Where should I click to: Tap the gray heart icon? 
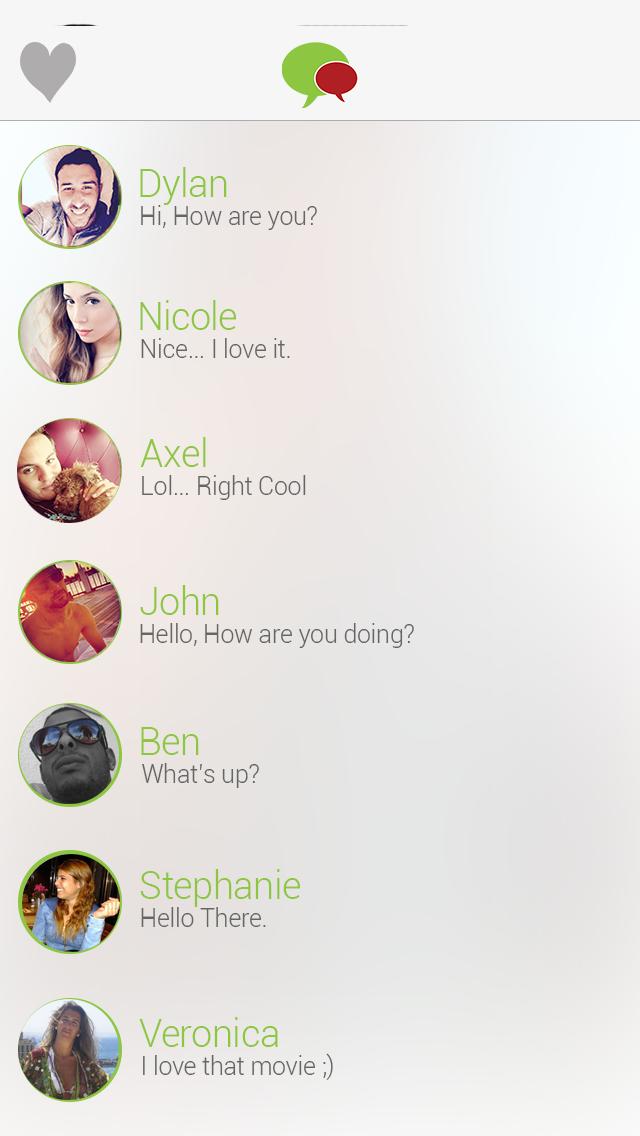(48, 71)
